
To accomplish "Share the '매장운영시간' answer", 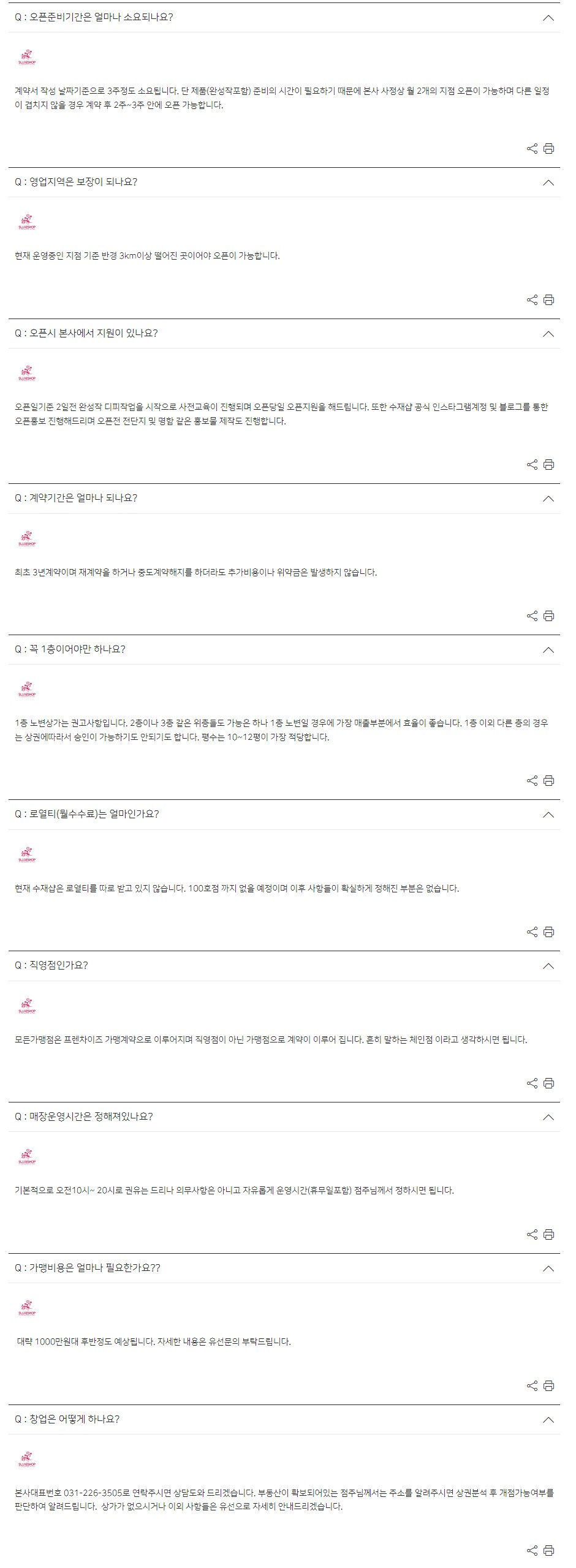I will 532,1235.
